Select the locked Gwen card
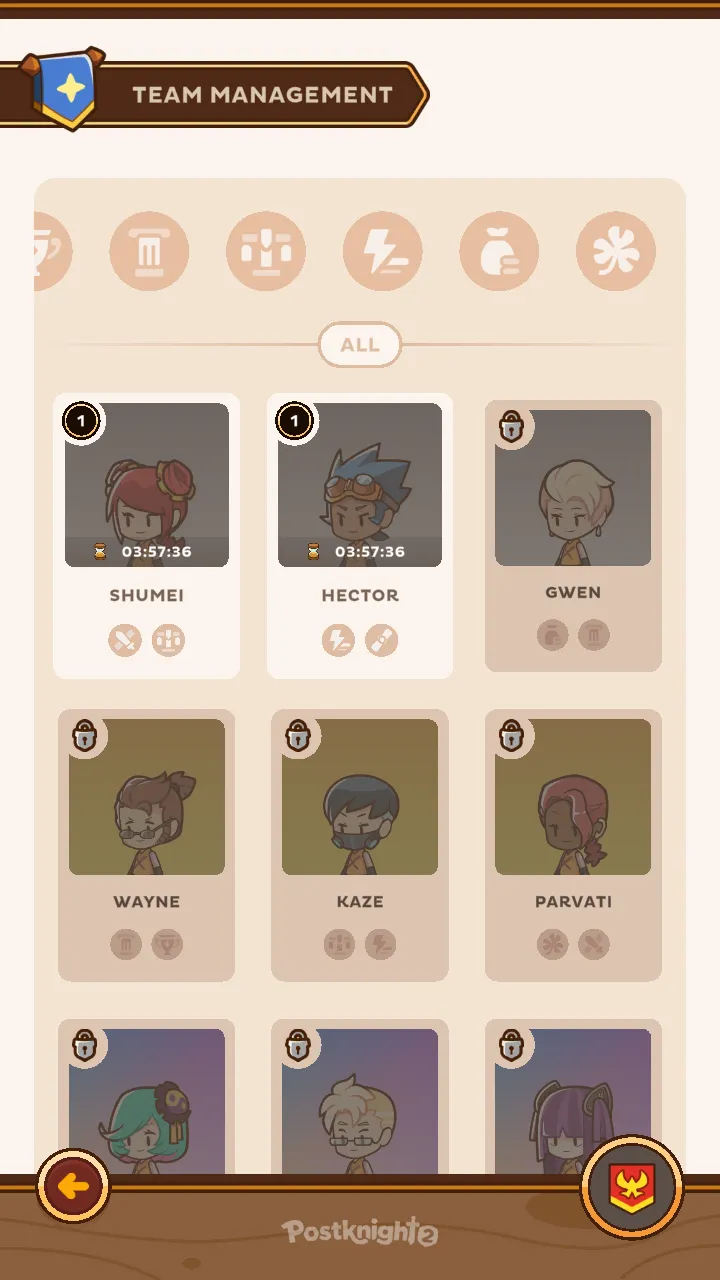720x1280 pixels. coord(573,535)
